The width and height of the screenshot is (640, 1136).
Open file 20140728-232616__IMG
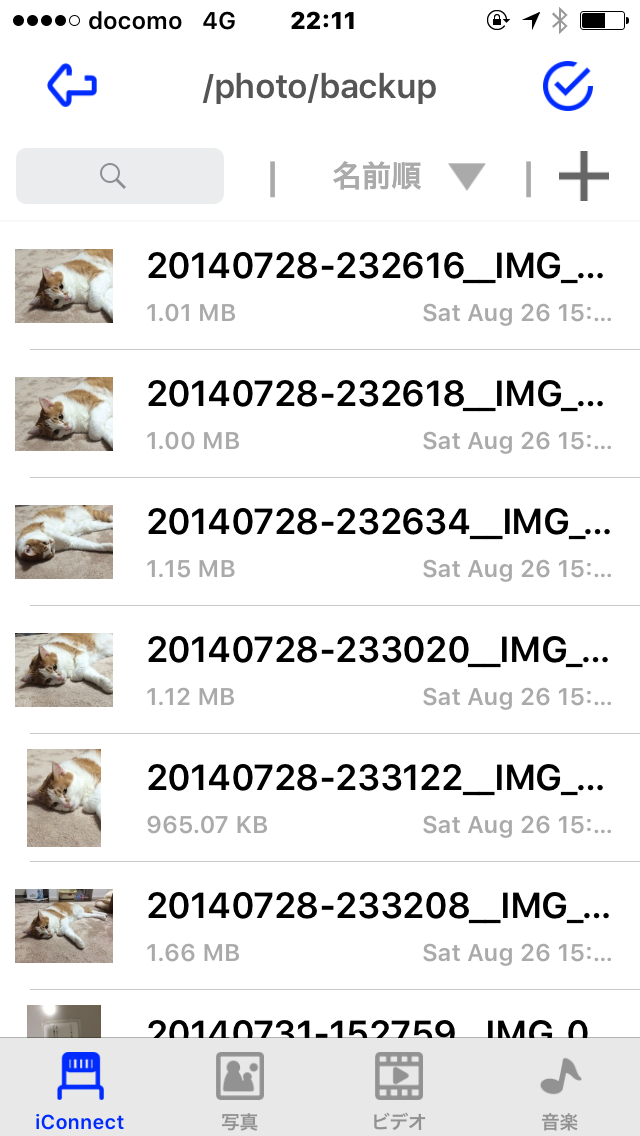[376, 285]
